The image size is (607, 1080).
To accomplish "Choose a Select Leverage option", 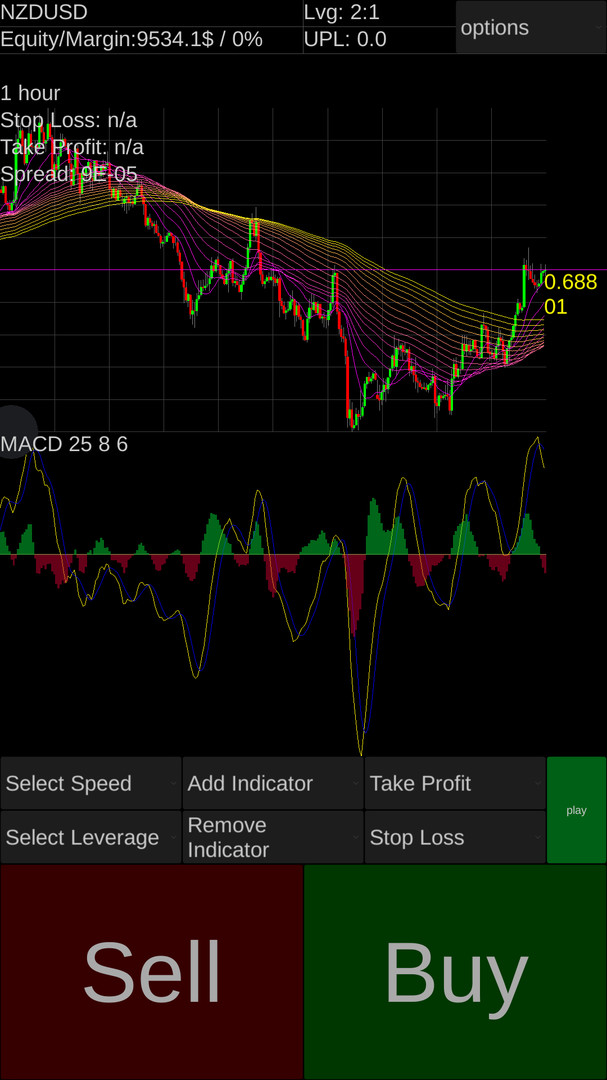I will [91, 837].
